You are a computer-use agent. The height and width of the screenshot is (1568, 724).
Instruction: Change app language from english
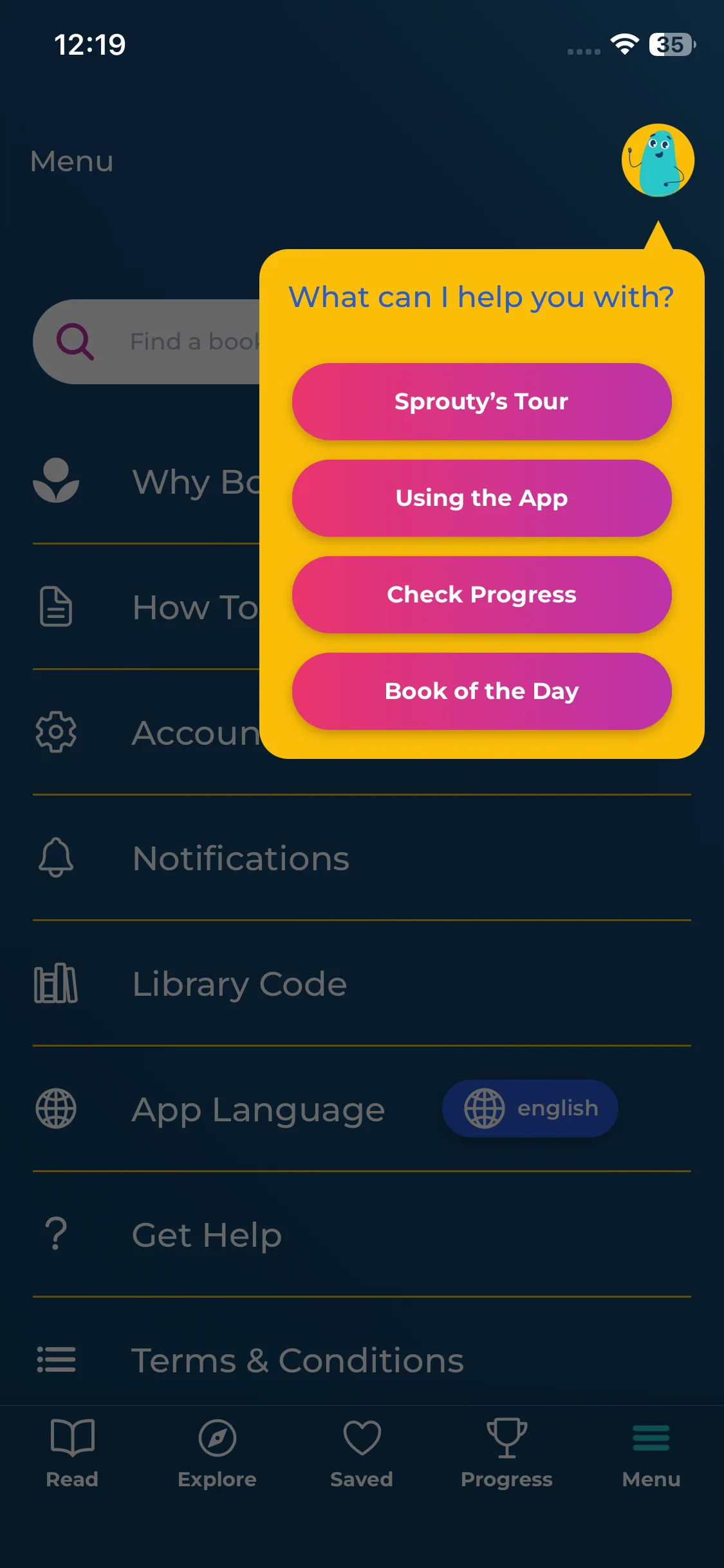coord(530,1108)
